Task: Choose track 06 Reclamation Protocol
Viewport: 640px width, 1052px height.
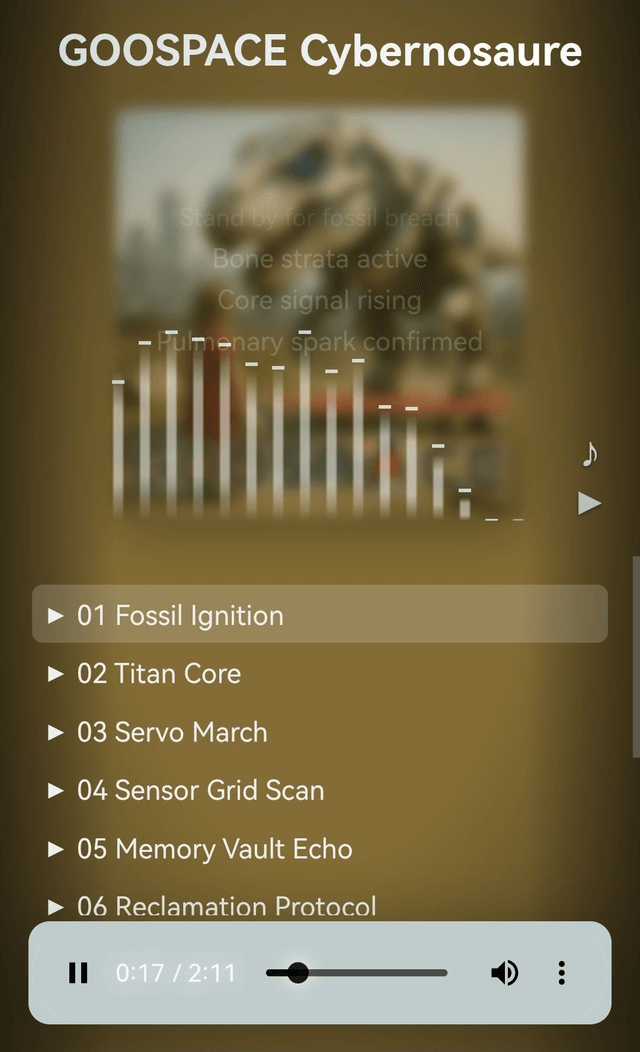Action: 227,906
